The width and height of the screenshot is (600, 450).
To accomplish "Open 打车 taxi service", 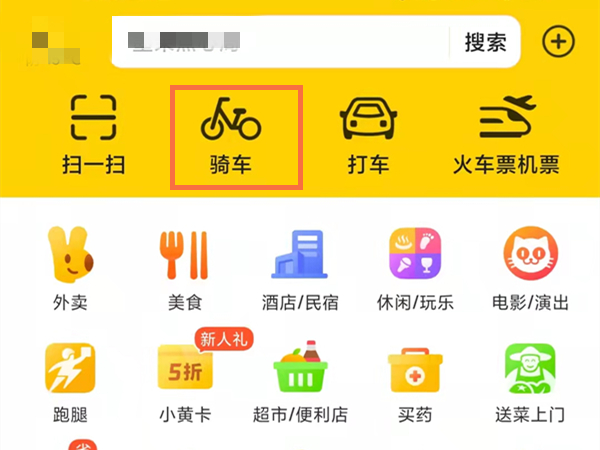I will (x=369, y=133).
